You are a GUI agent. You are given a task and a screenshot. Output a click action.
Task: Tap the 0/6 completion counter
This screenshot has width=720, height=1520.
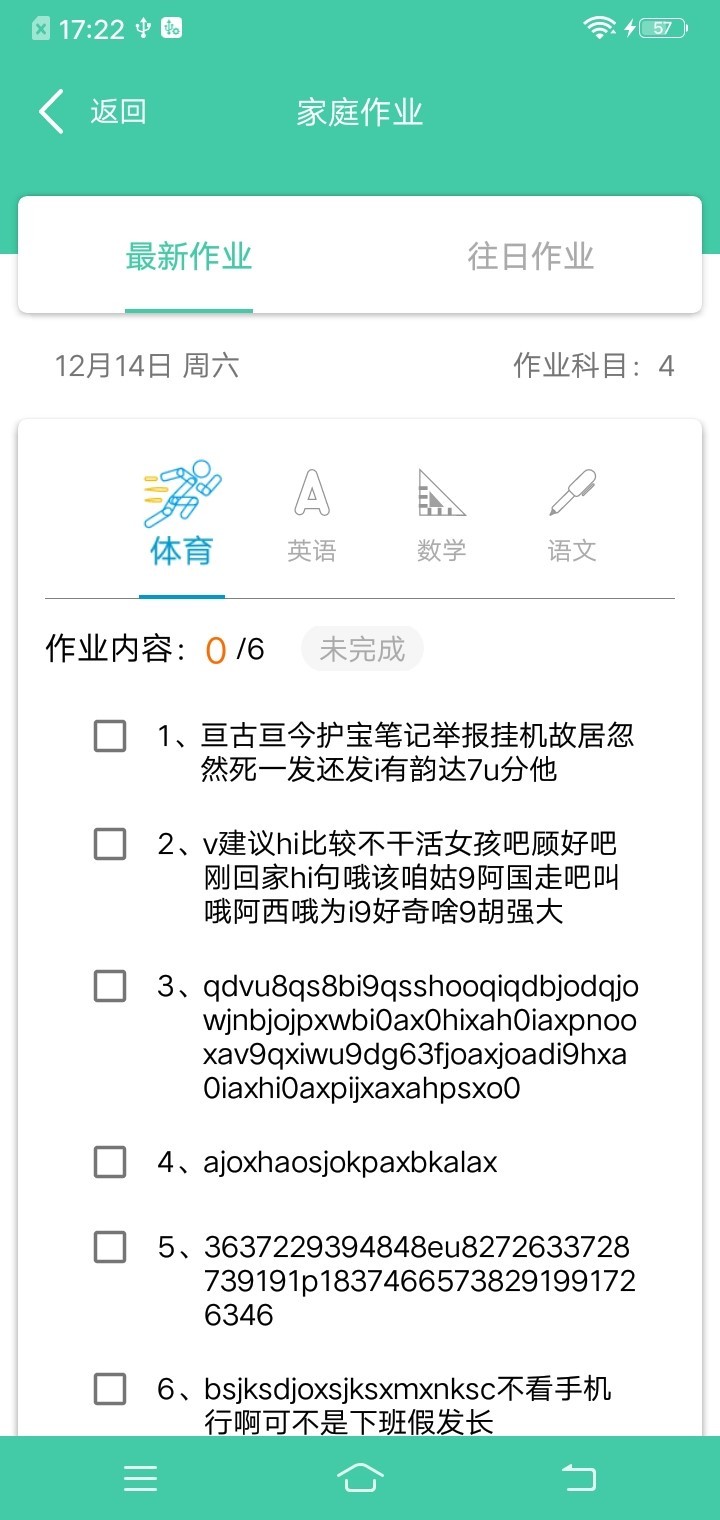[232, 649]
